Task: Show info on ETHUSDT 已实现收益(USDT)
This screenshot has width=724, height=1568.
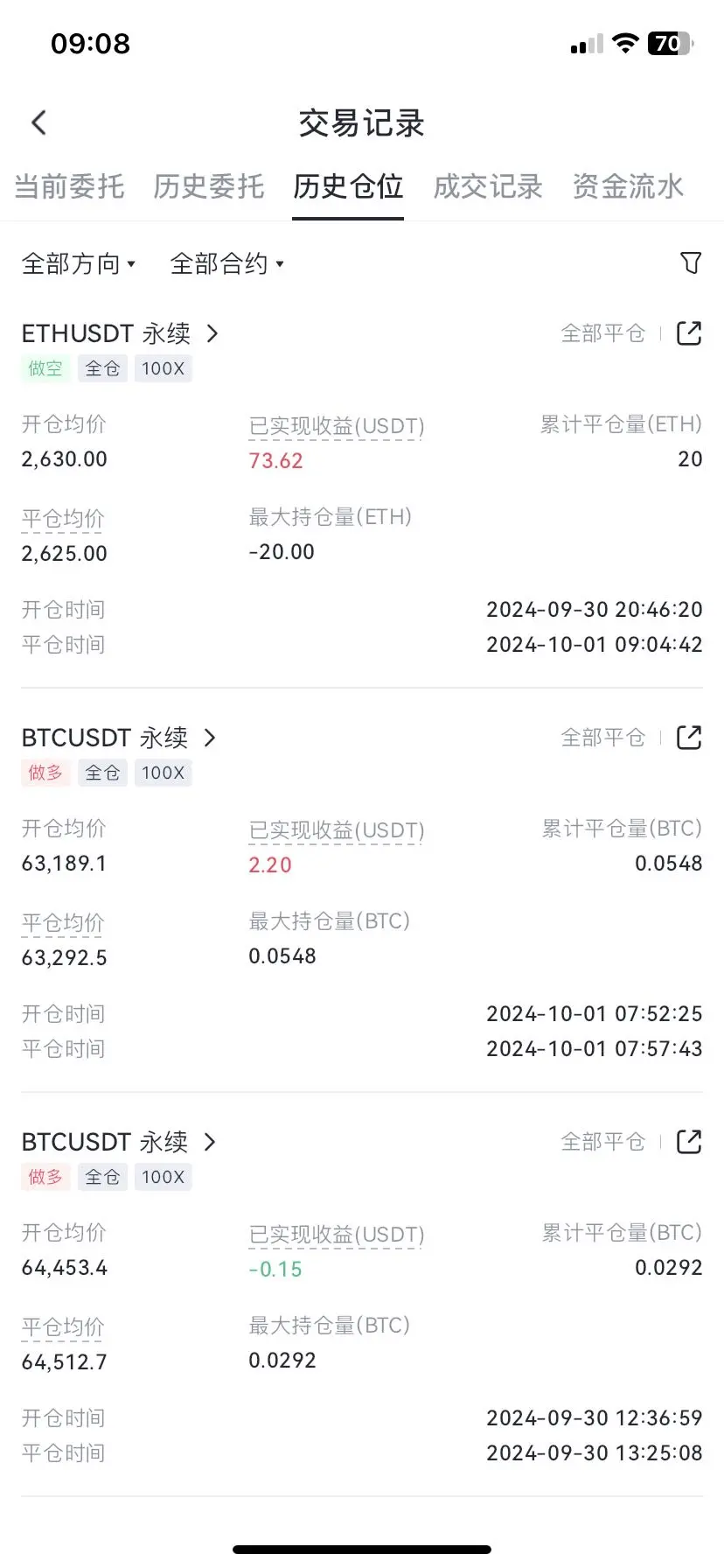Action: [x=337, y=426]
